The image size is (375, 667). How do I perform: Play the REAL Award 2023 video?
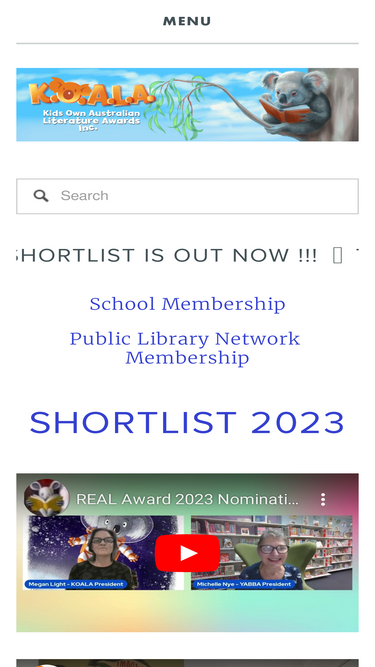tap(187, 553)
